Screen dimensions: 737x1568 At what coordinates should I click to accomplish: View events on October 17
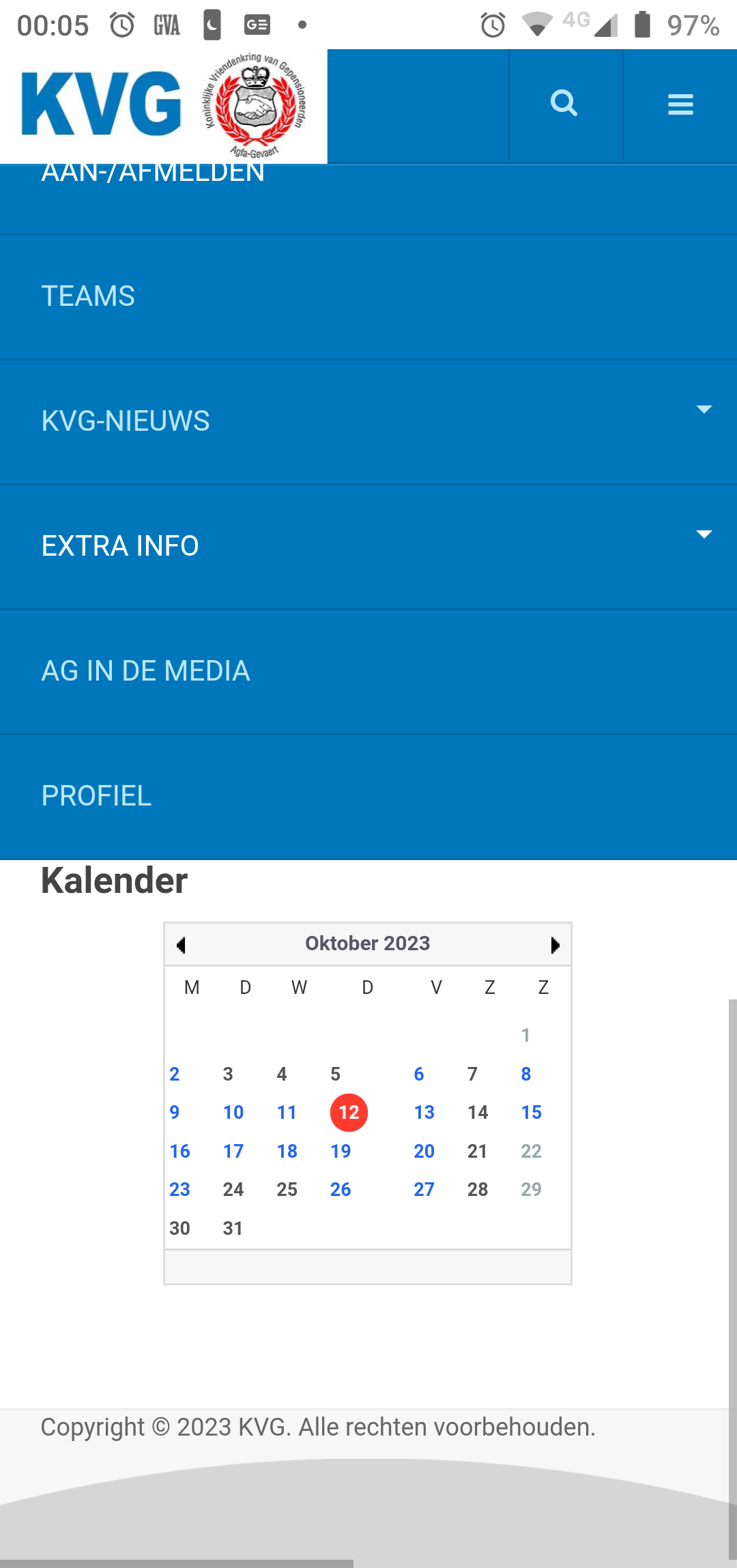(x=233, y=1152)
